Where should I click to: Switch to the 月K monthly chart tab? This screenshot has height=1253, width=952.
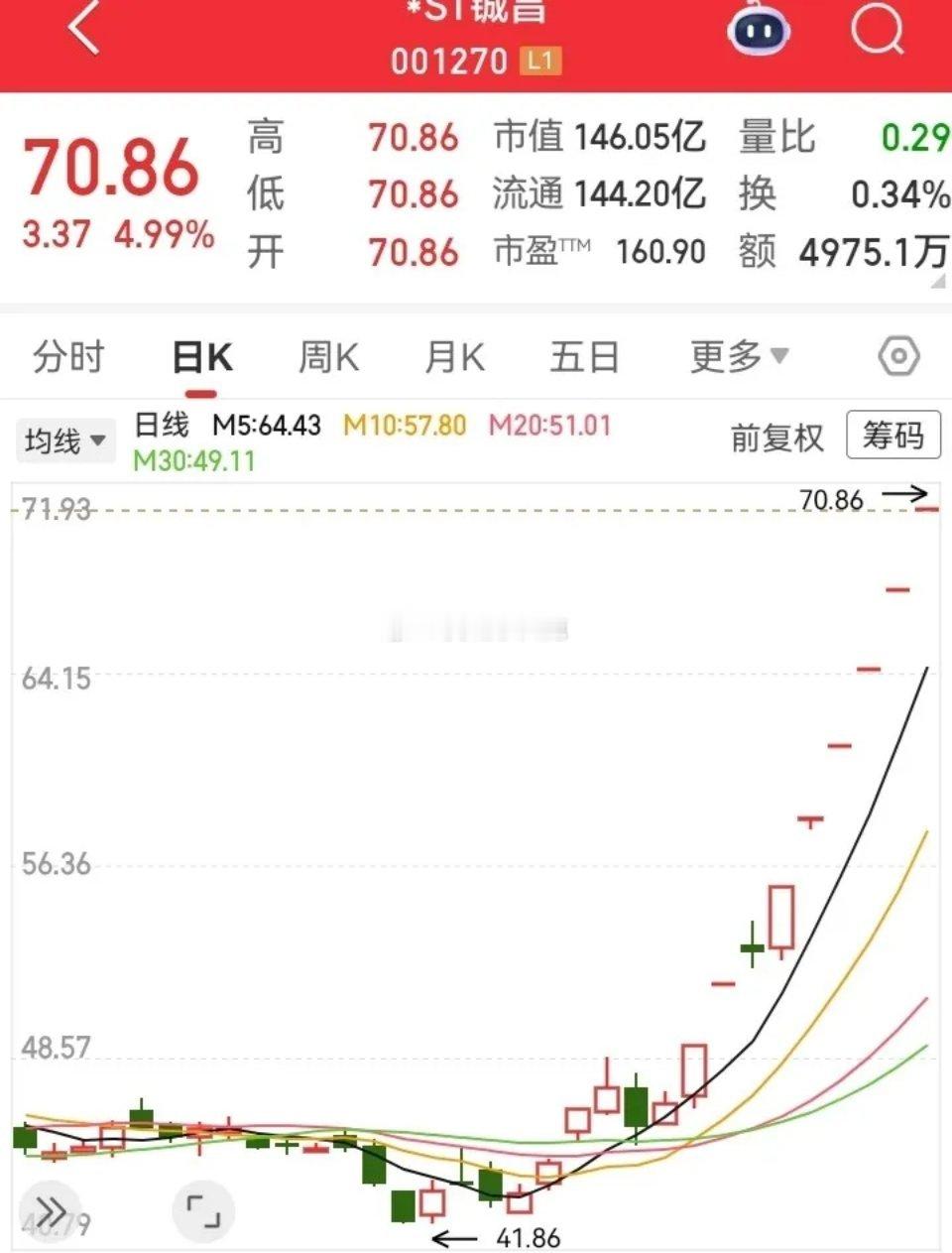coord(452,356)
